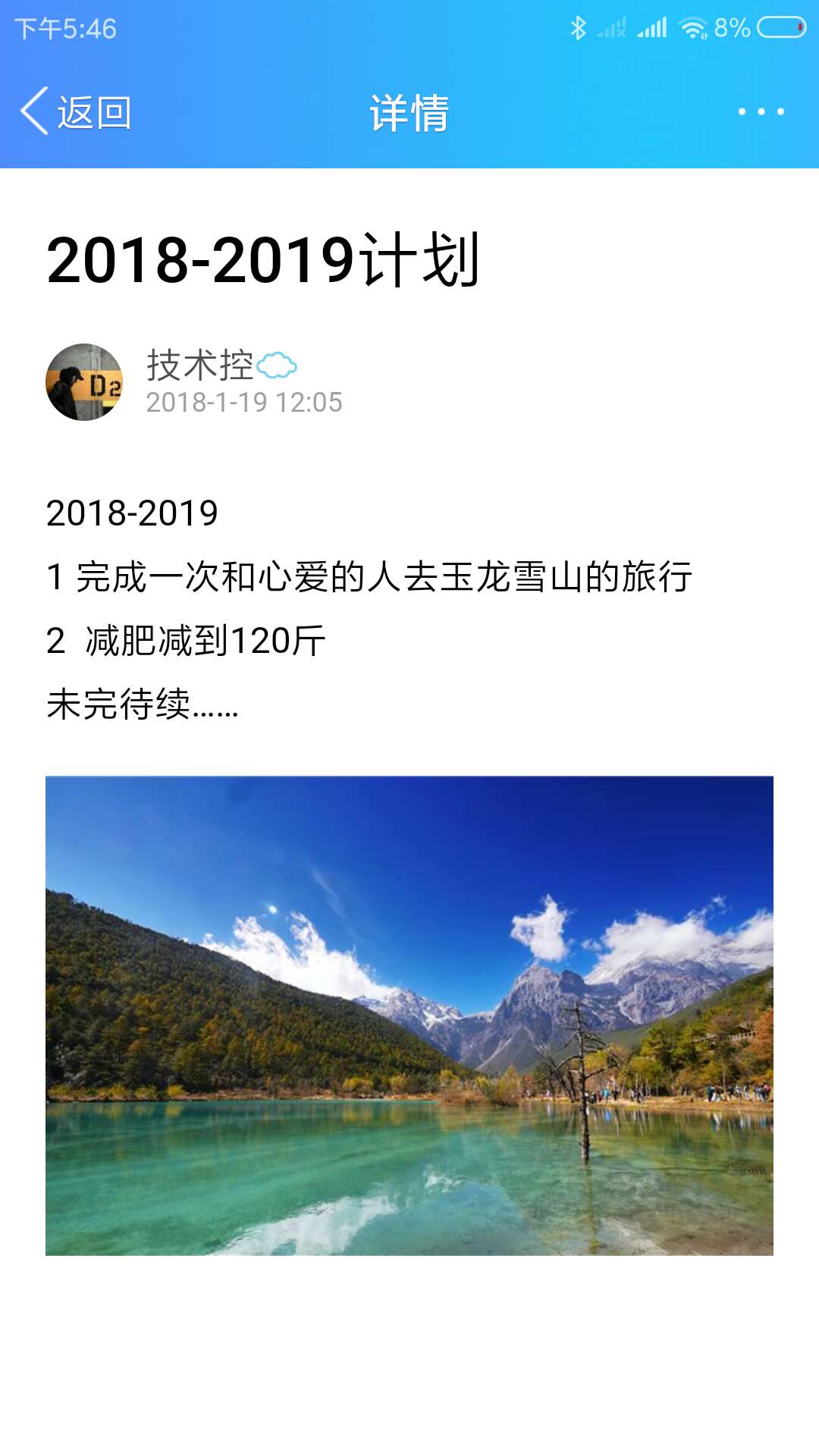Tap the 详情 title in the header

pyautogui.click(x=409, y=111)
